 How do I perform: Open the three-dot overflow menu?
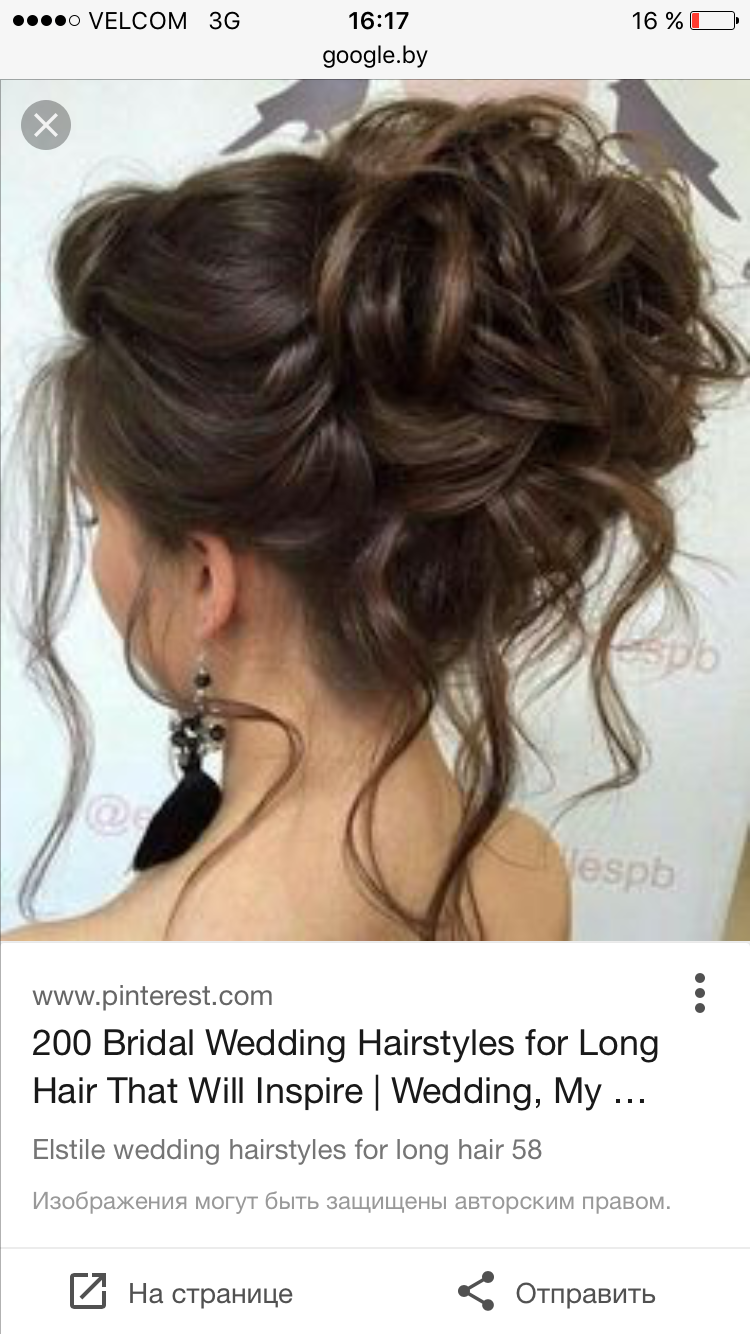tap(700, 993)
